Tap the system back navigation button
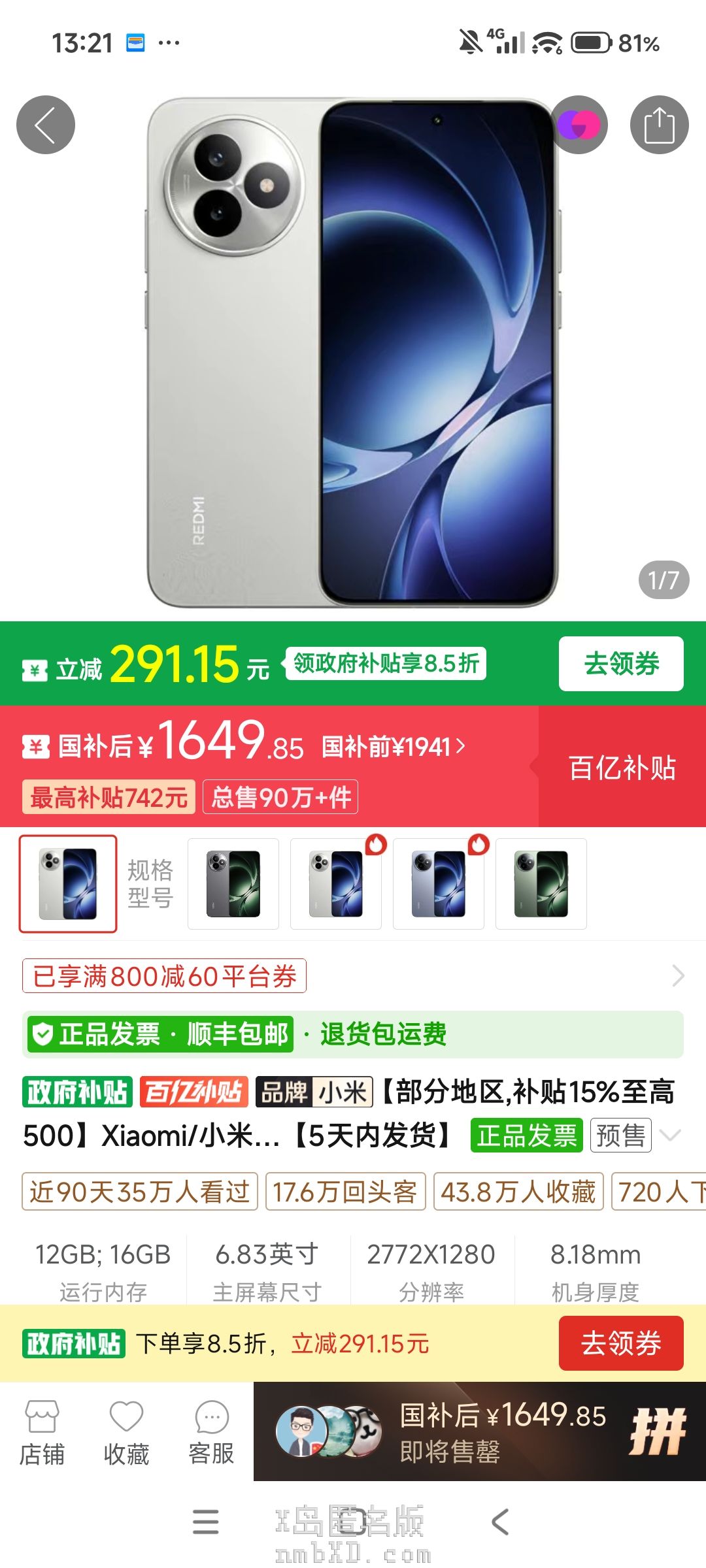The height and width of the screenshot is (1568, 706). [500, 1522]
